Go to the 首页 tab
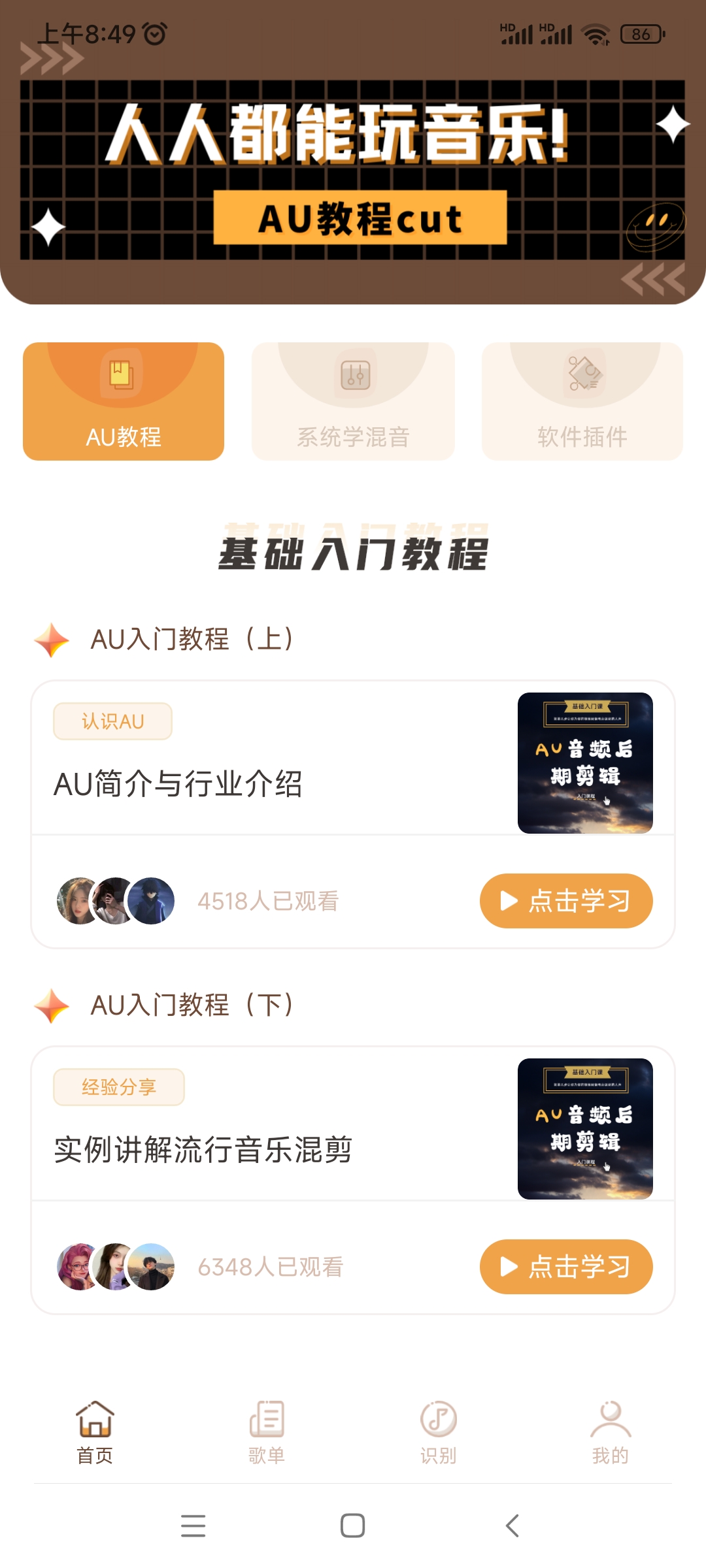706x1568 pixels. click(x=95, y=1432)
